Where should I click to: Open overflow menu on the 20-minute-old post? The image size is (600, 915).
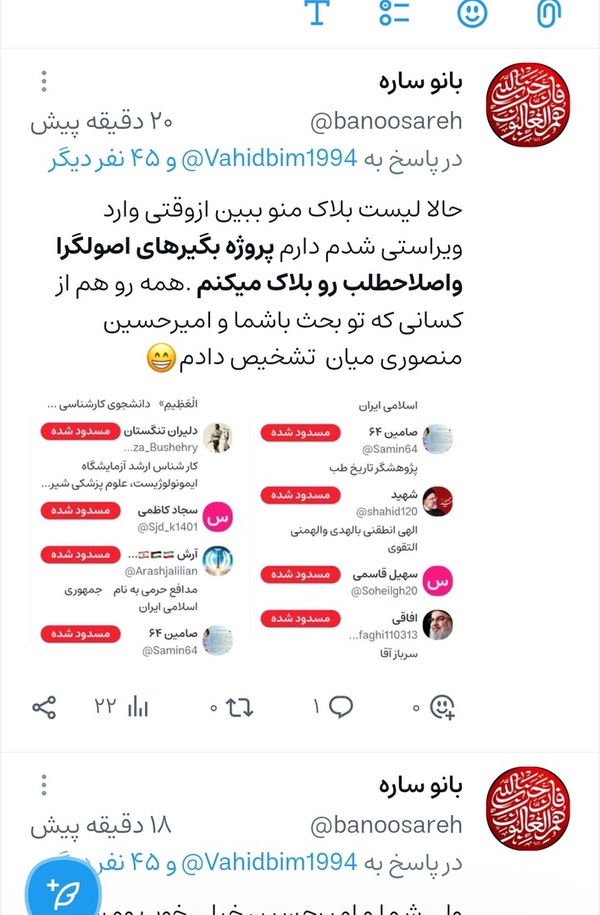44,82
